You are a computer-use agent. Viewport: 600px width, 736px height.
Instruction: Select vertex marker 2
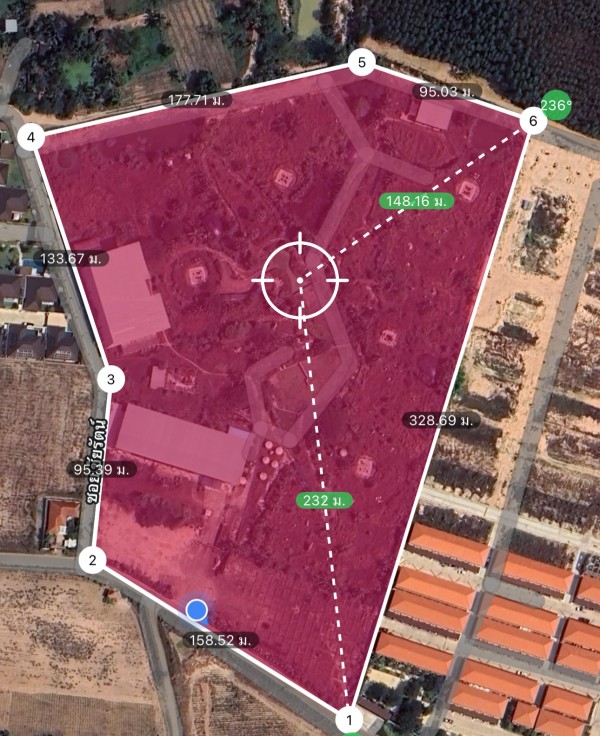pos(93,560)
